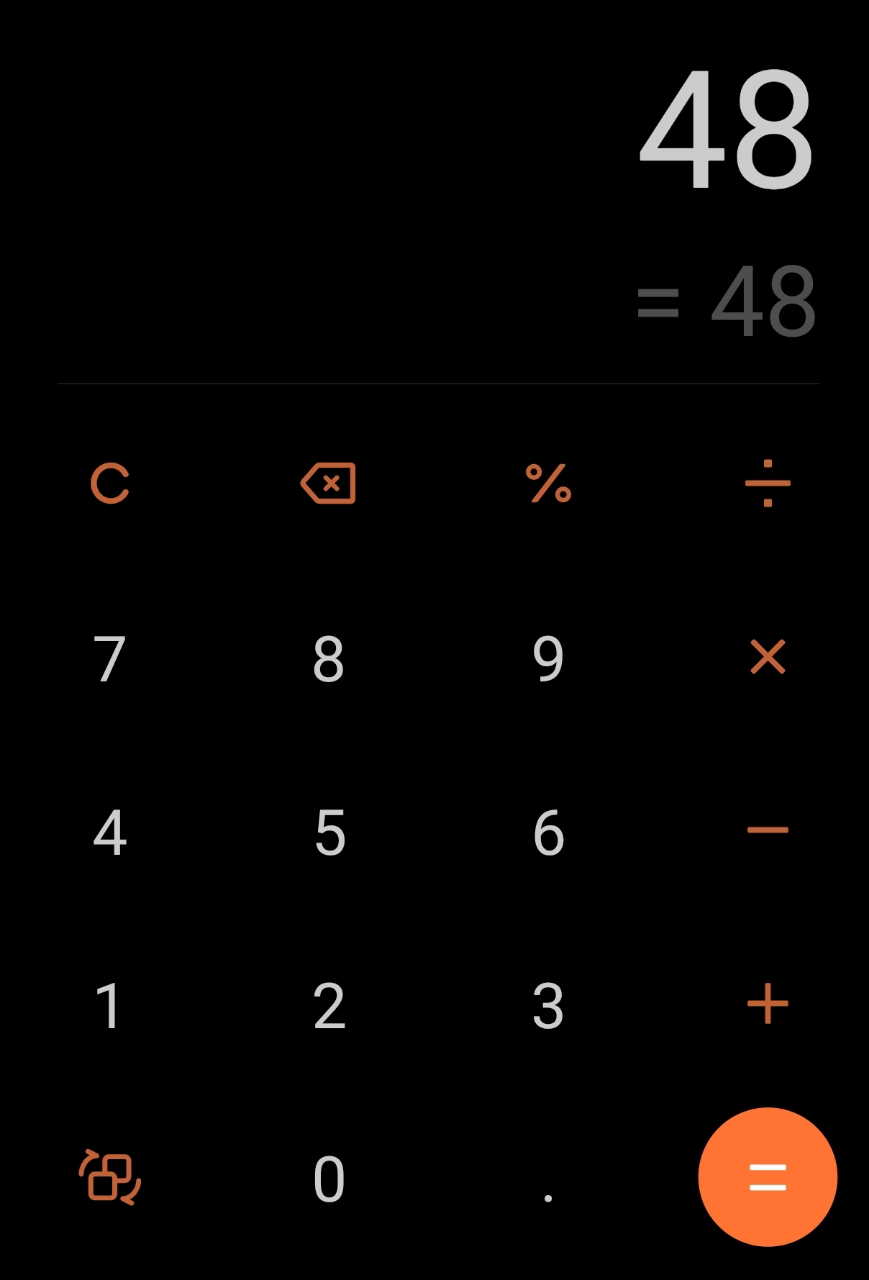Enter digit 9

548,659
